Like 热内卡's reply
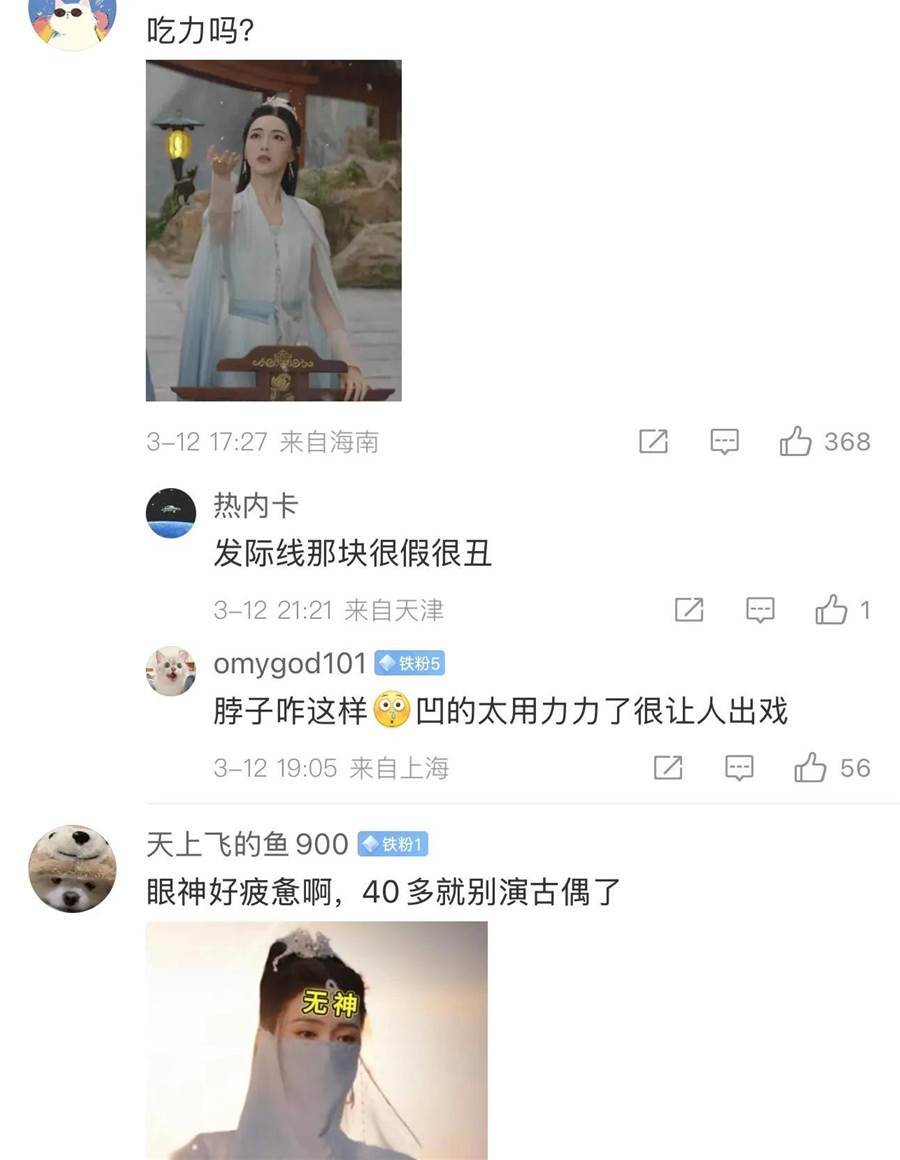 pyautogui.click(x=831, y=610)
